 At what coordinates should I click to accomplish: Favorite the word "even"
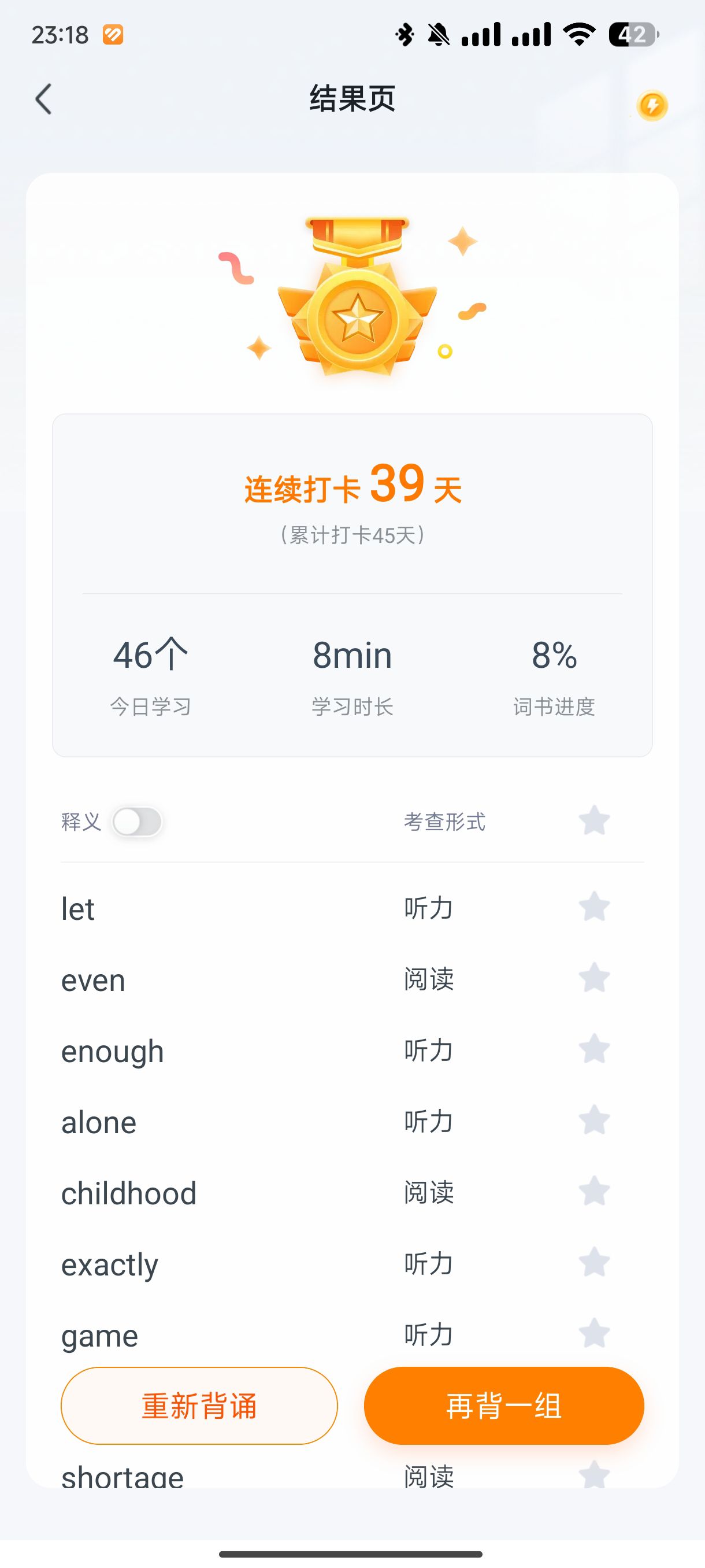click(593, 978)
